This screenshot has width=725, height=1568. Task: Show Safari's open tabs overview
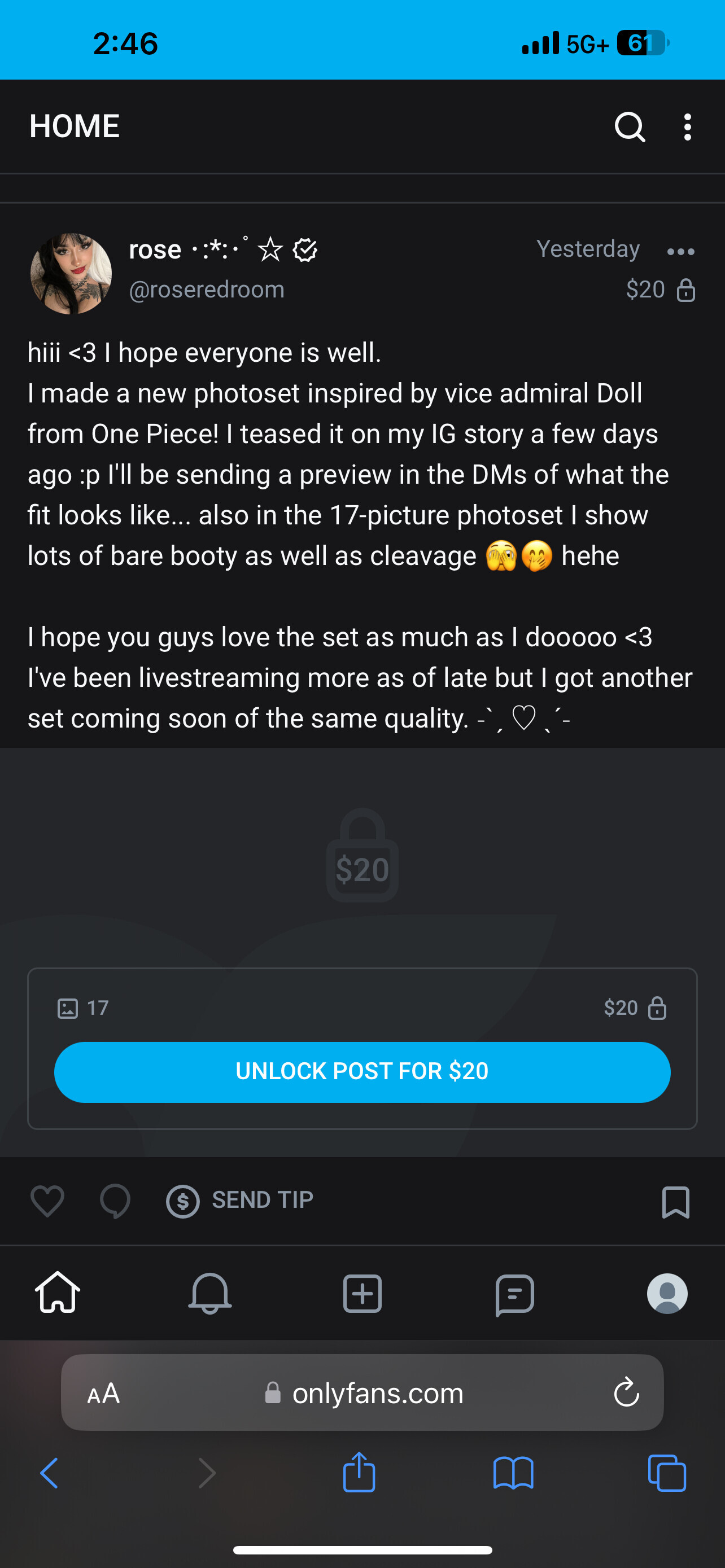(x=667, y=1473)
